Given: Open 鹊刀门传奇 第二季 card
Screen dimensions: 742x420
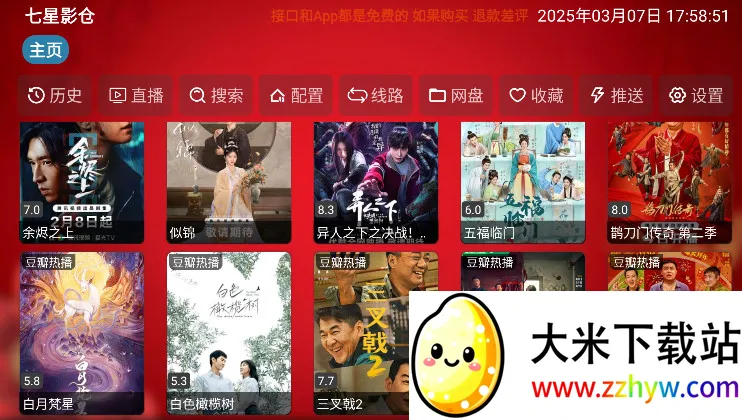Looking at the screenshot, I should pos(669,180).
